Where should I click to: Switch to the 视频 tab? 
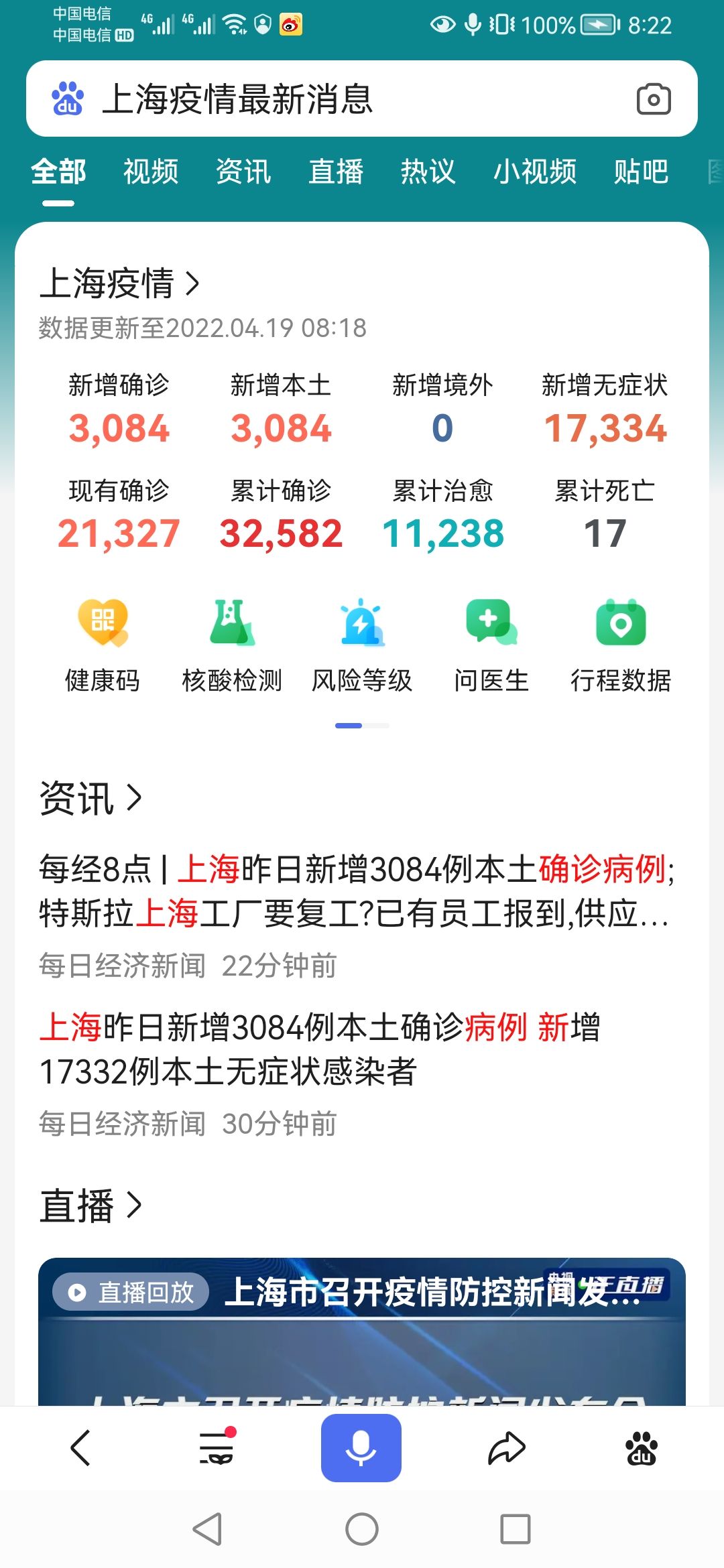(151, 172)
